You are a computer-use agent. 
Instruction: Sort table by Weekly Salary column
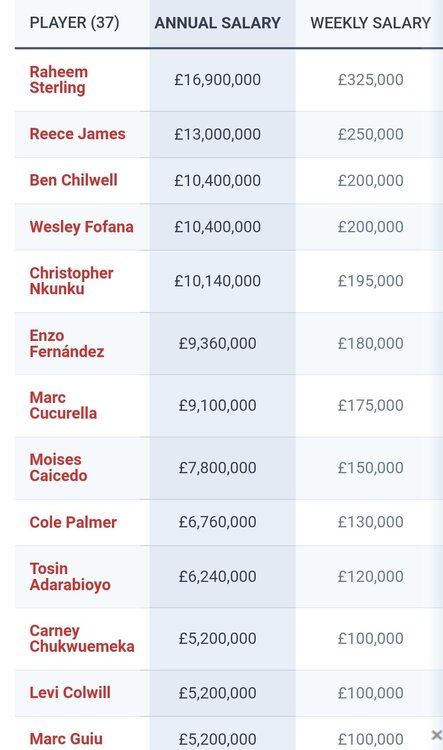(x=371, y=23)
